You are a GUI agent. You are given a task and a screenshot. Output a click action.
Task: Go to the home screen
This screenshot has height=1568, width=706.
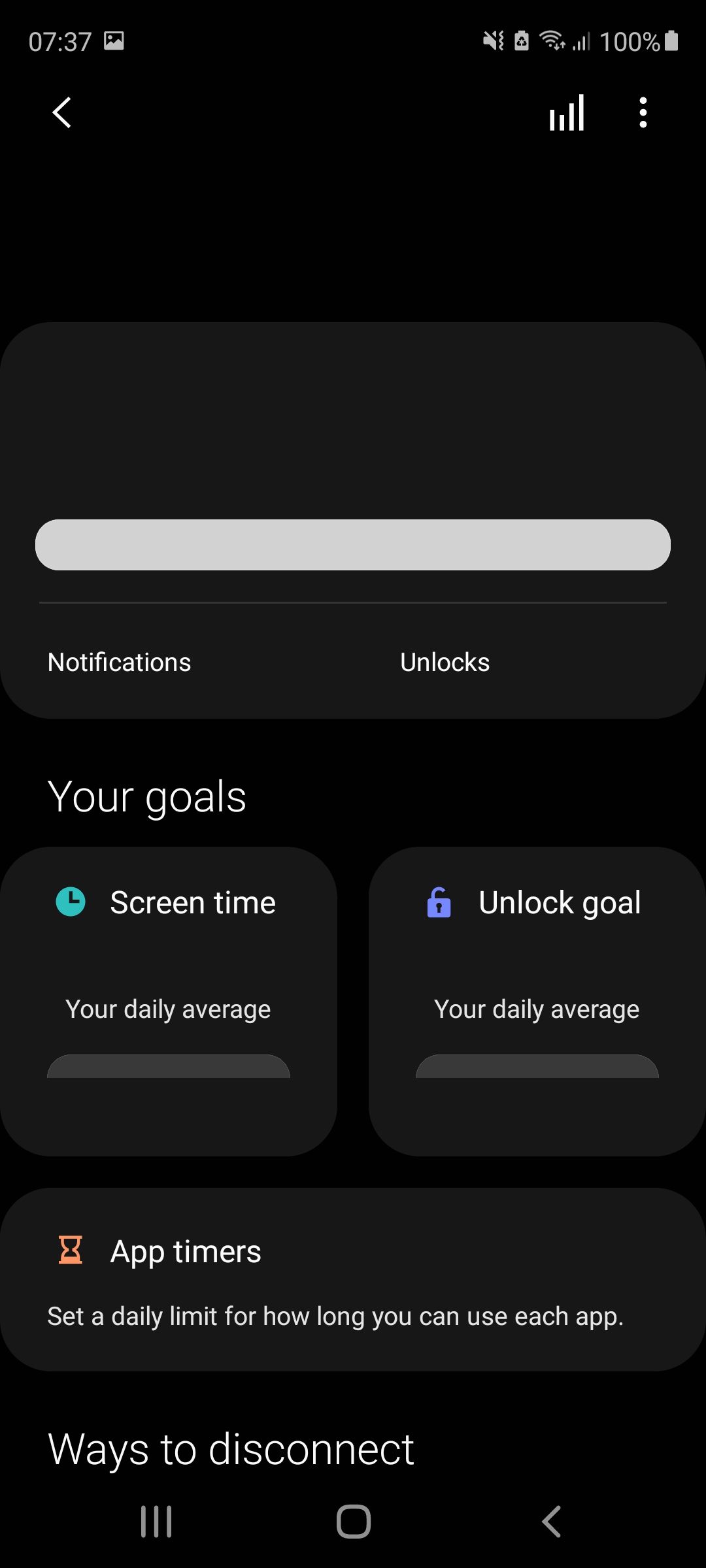coord(353,1521)
